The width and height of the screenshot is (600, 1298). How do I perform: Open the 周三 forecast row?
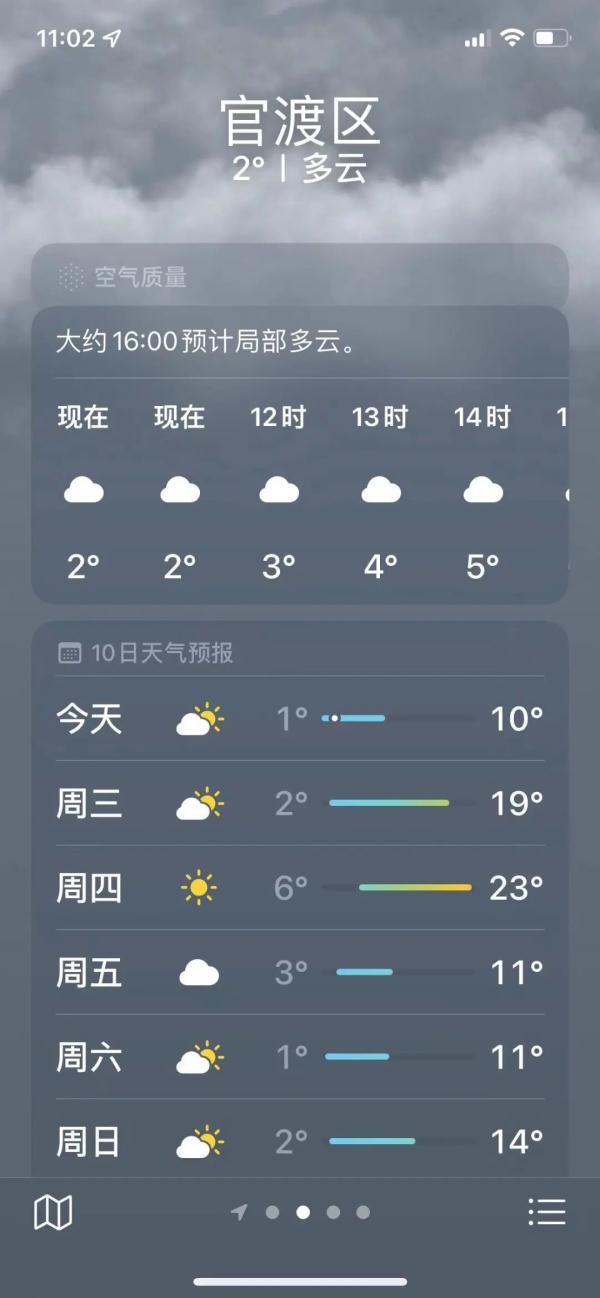(x=300, y=803)
